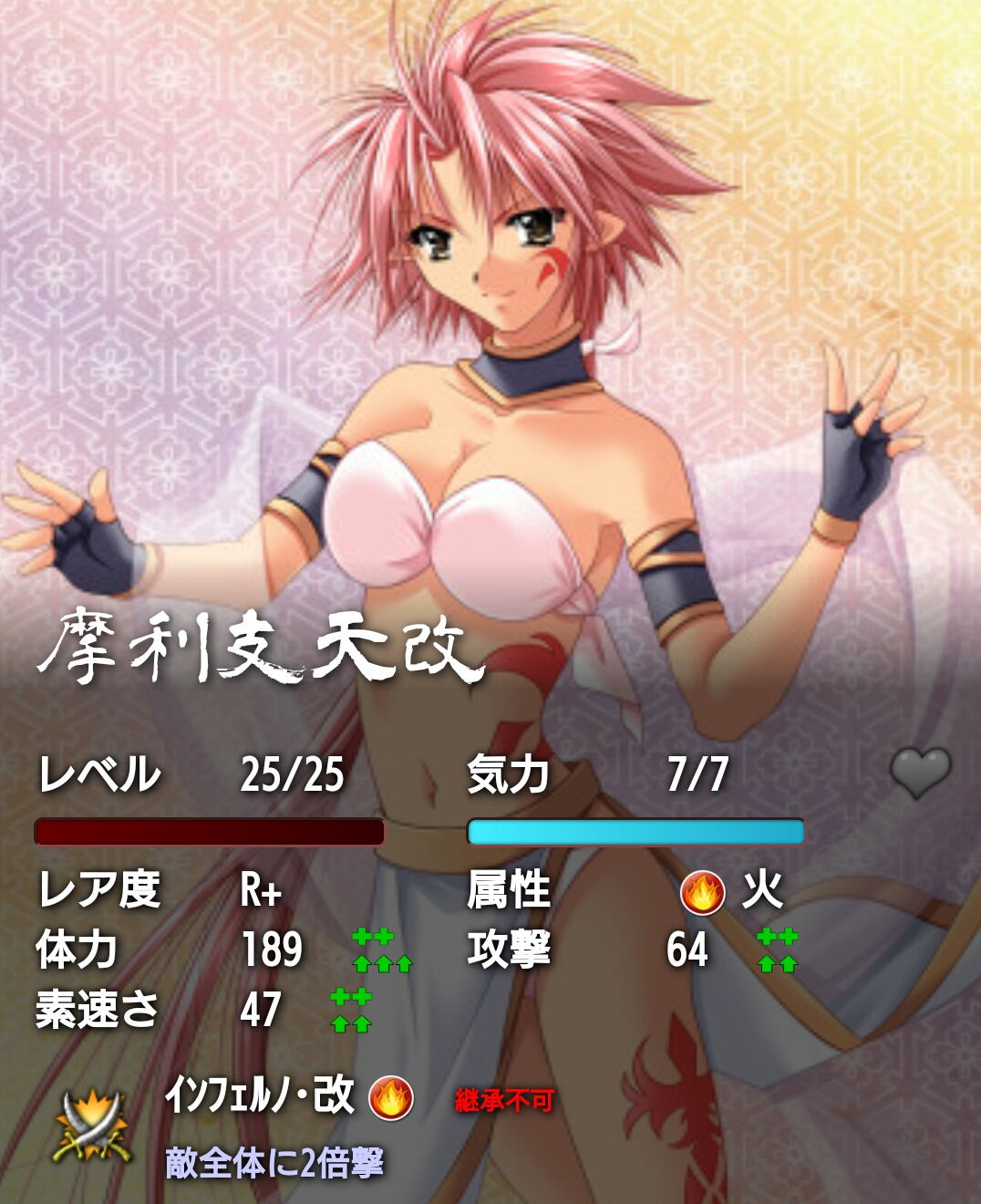
Task: Mark this card as favorite with heart
Action: pyautogui.click(x=920, y=772)
